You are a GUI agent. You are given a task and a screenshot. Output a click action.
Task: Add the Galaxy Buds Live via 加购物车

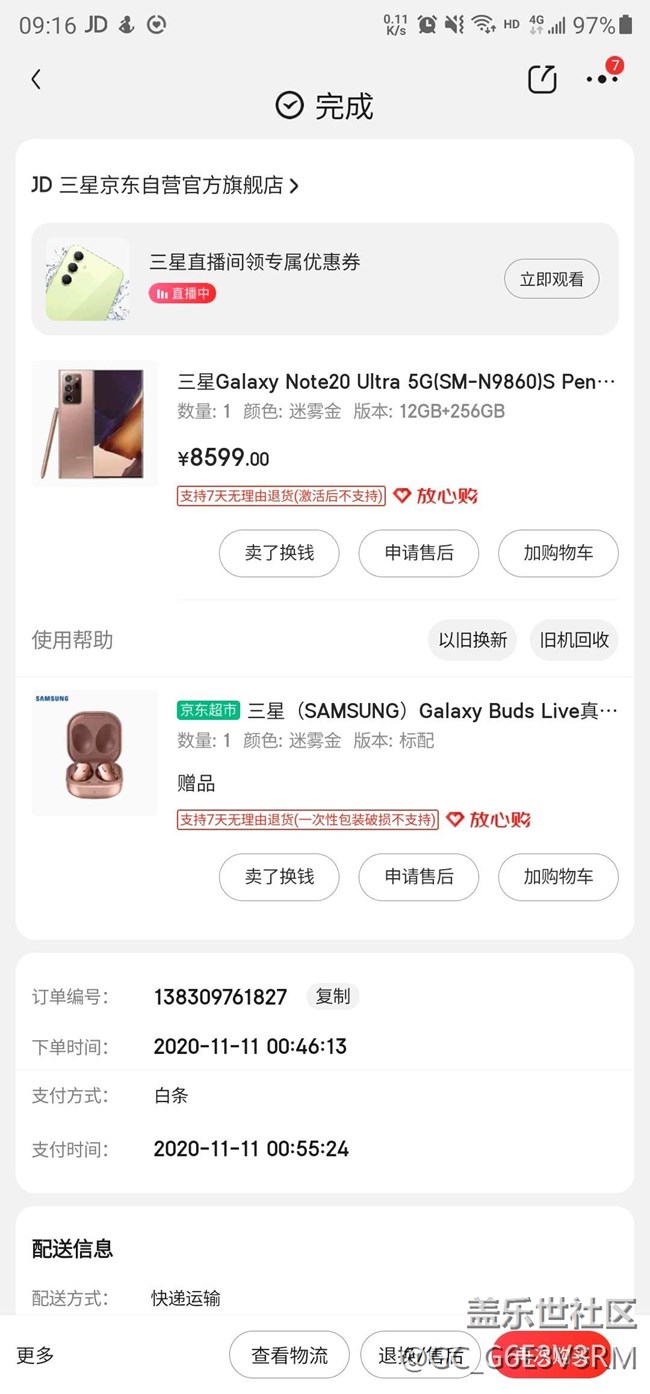[x=558, y=877]
